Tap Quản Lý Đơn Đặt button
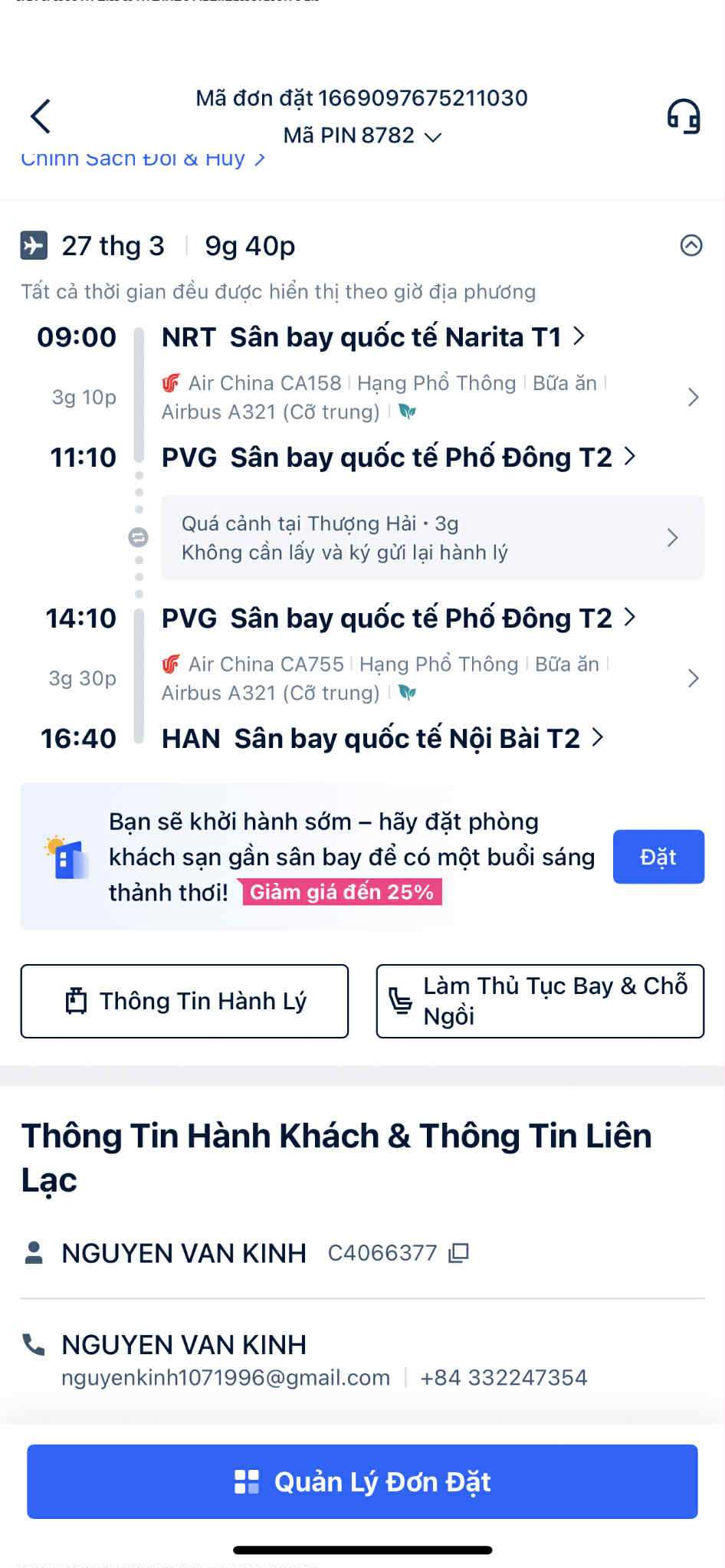725x1568 pixels. 362,1481
